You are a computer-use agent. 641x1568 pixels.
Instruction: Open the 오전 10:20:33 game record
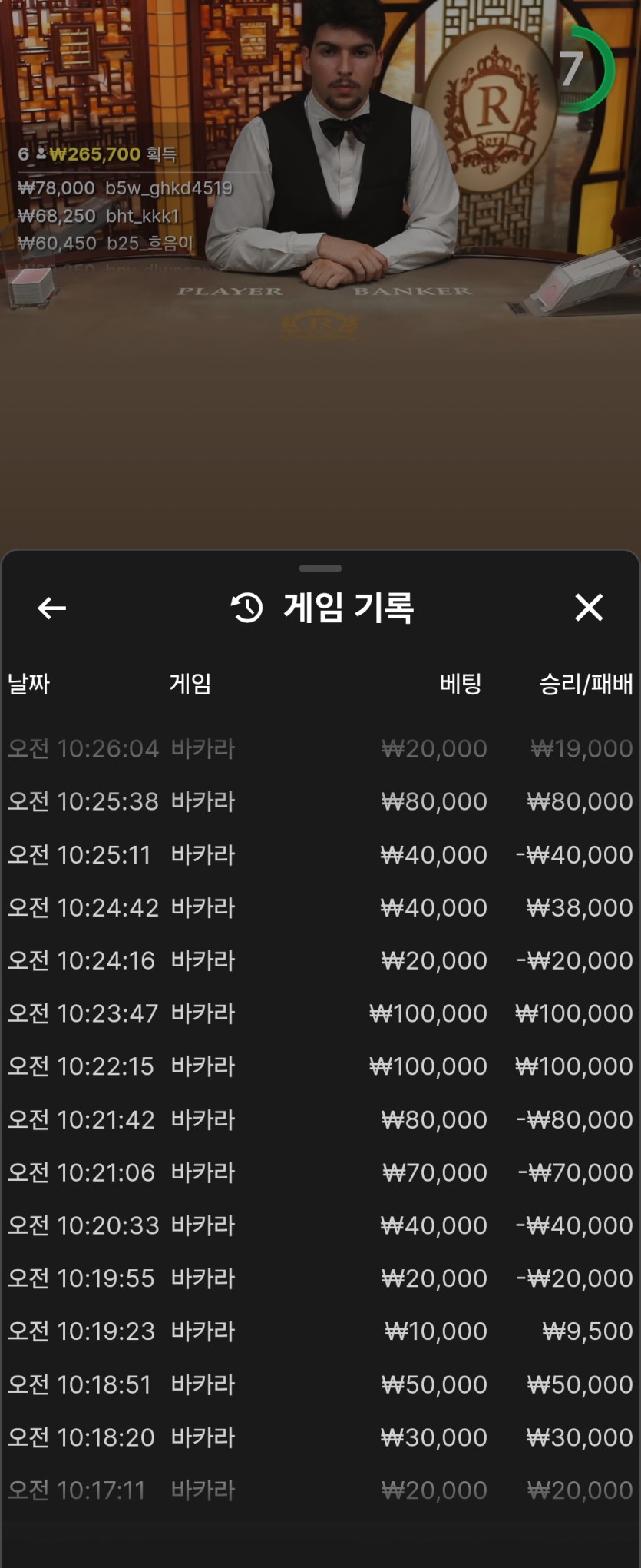320,1225
